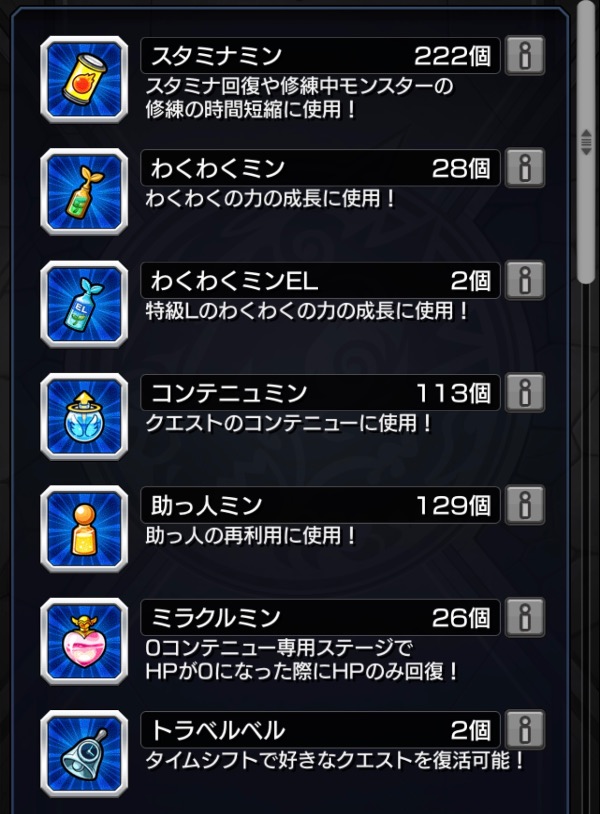
Task: Select the スタミナミン item icon
Action: (84, 79)
